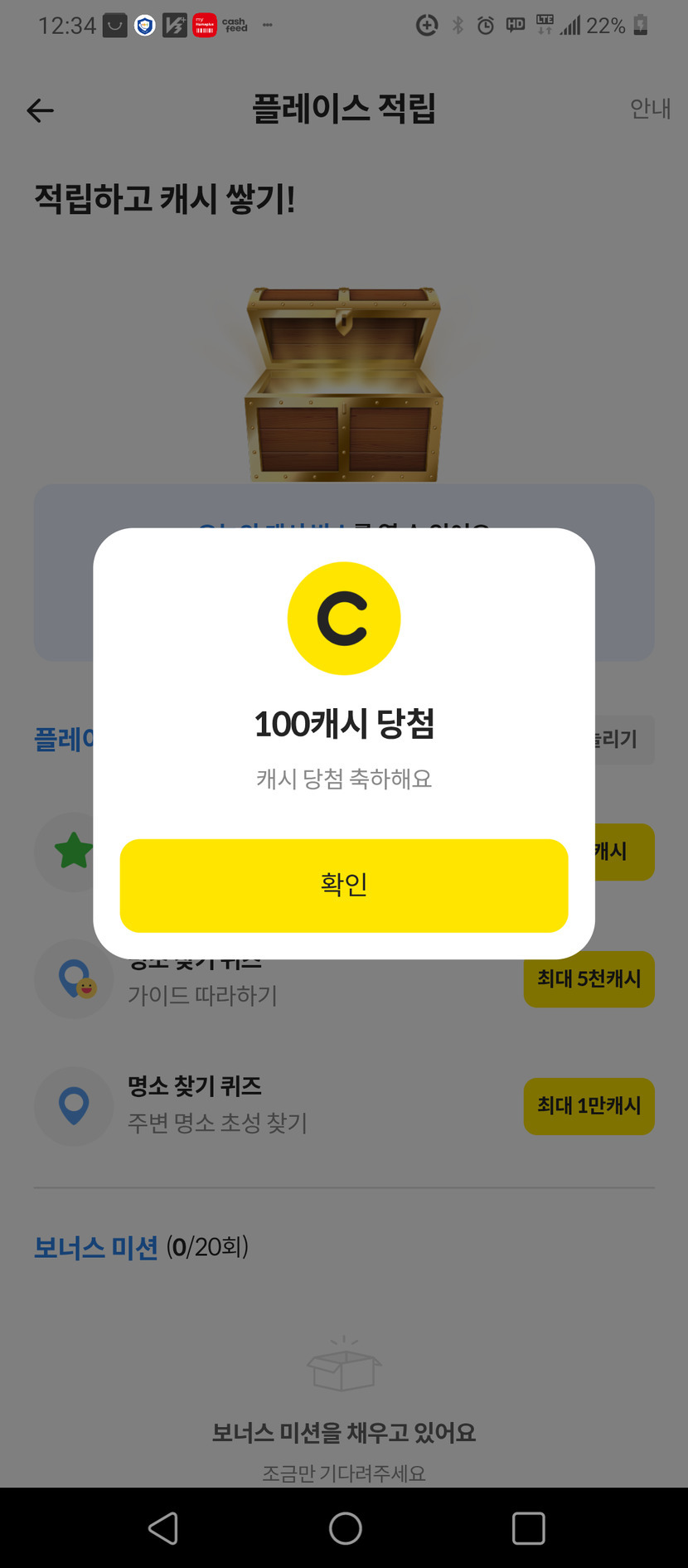This screenshot has height=1568, width=688.
Task: Go back using the arrow icon
Action: (x=40, y=110)
